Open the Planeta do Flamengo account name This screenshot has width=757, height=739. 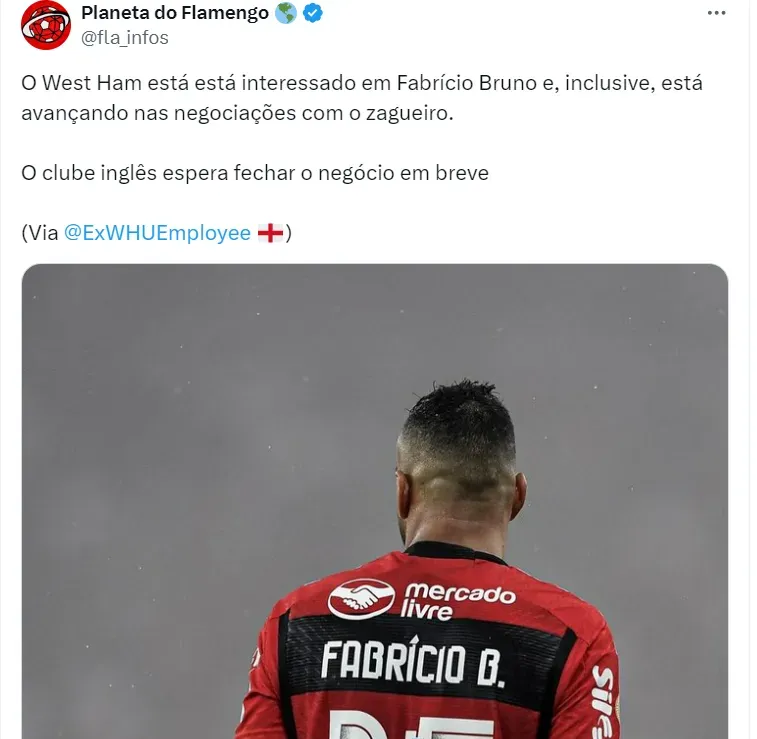pyautogui.click(x=174, y=13)
